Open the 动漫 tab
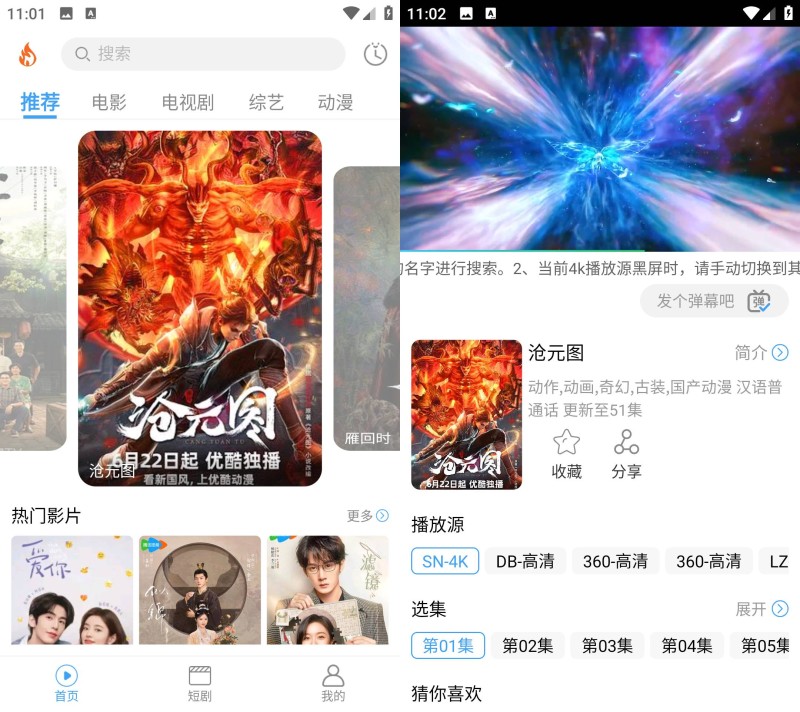Screen dimensions: 800x712 click(x=335, y=102)
